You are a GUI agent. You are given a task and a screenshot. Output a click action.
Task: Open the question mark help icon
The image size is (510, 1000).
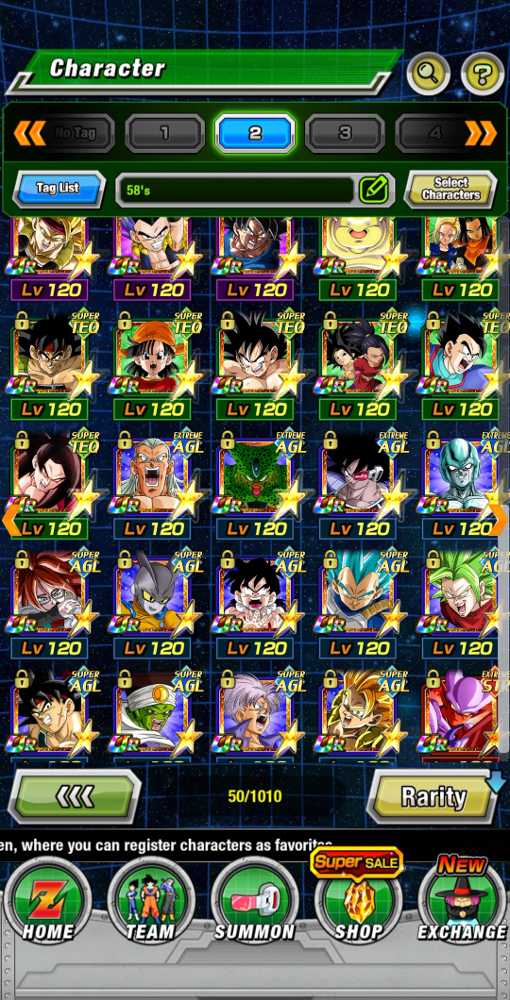point(483,74)
